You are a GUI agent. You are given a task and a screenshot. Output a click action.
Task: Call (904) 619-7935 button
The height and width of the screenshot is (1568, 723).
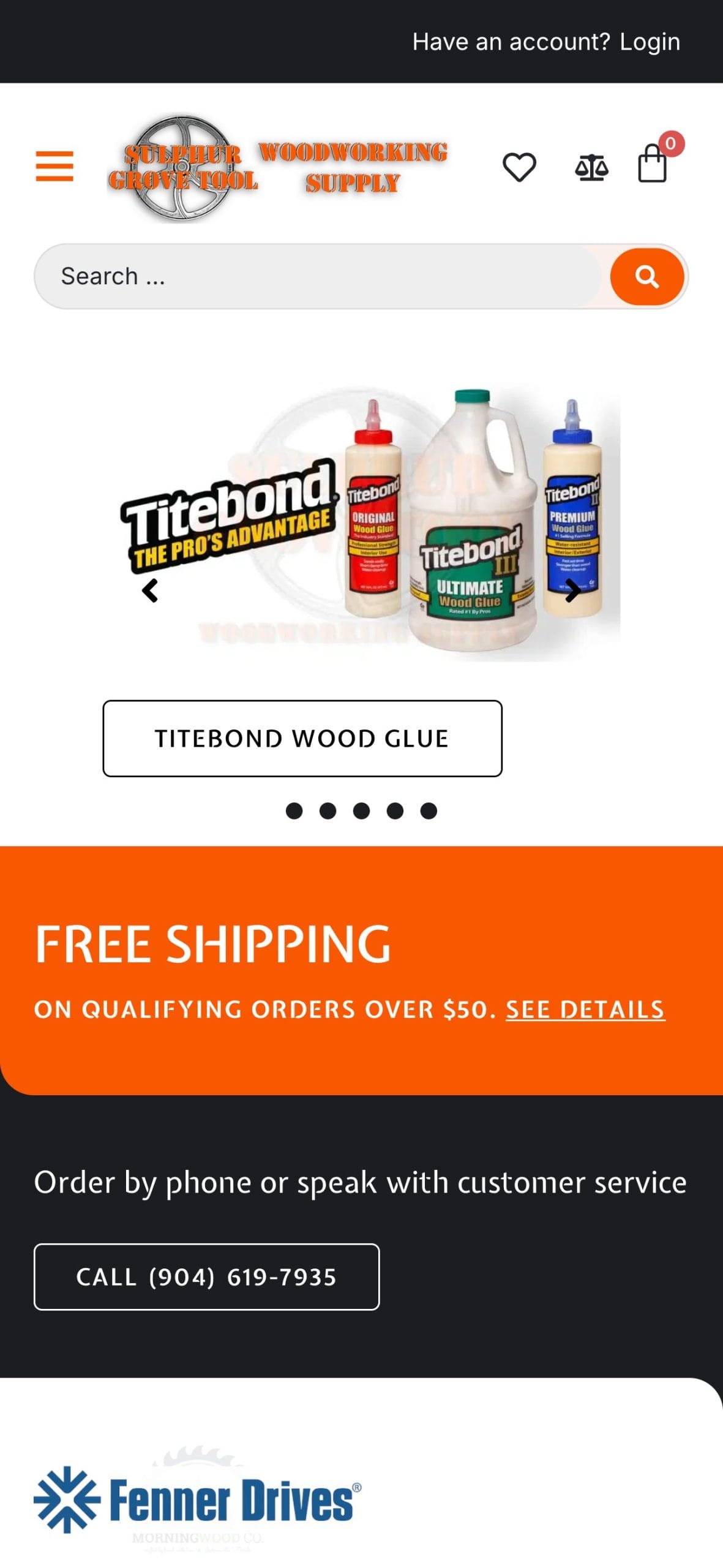point(206,1276)
